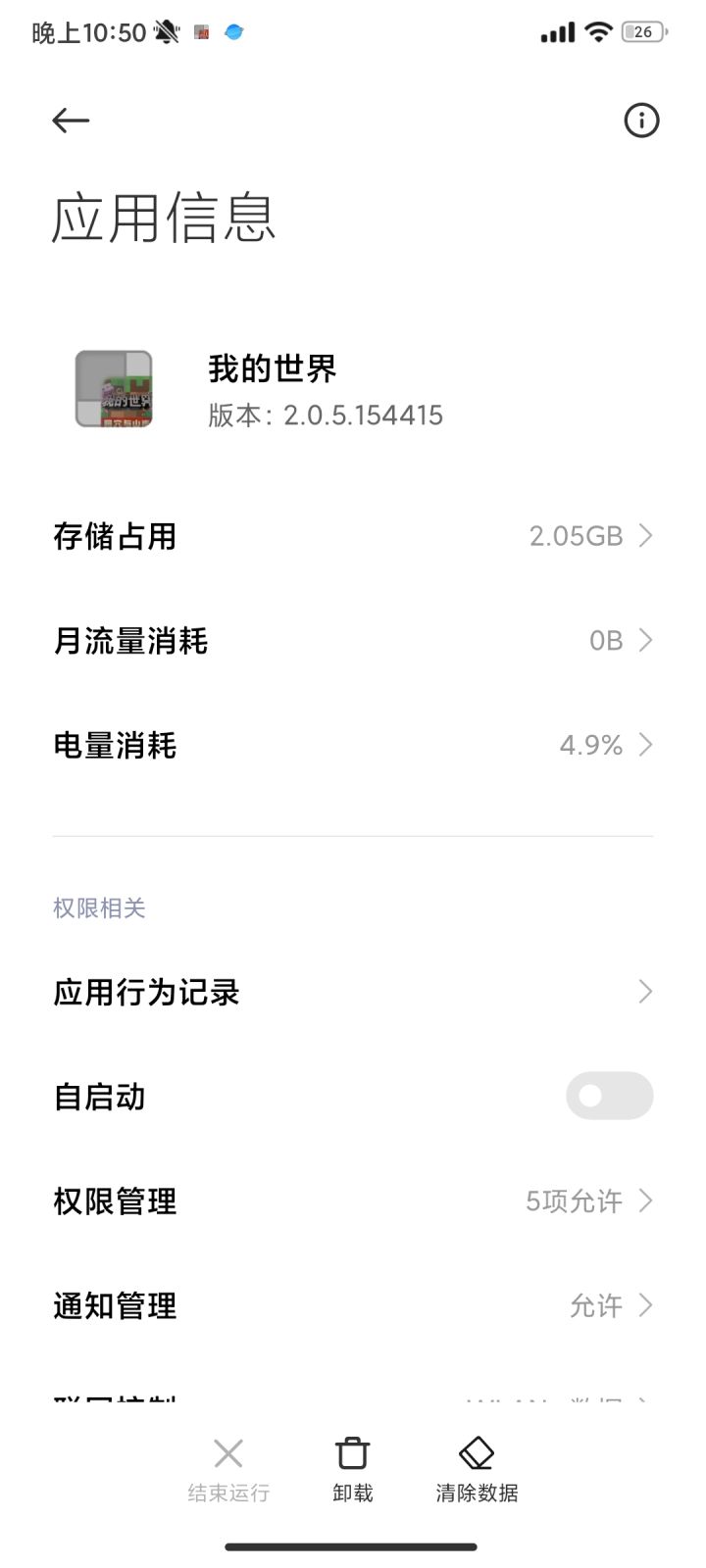
Task: Open 电量消耗 battery consumption
Action: click(353, 746)
